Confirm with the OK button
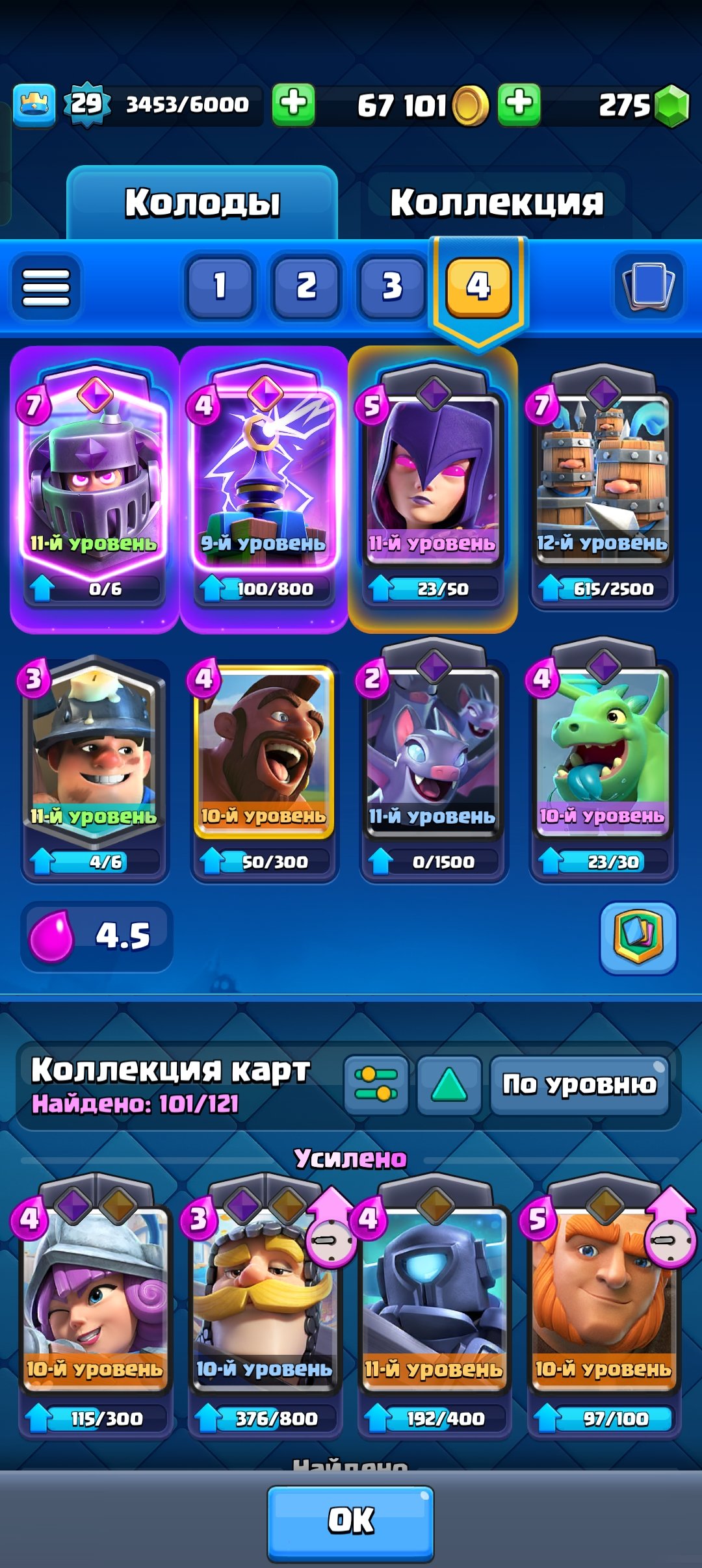Viewport: 702px width, 1568px height. [350, 1522]
